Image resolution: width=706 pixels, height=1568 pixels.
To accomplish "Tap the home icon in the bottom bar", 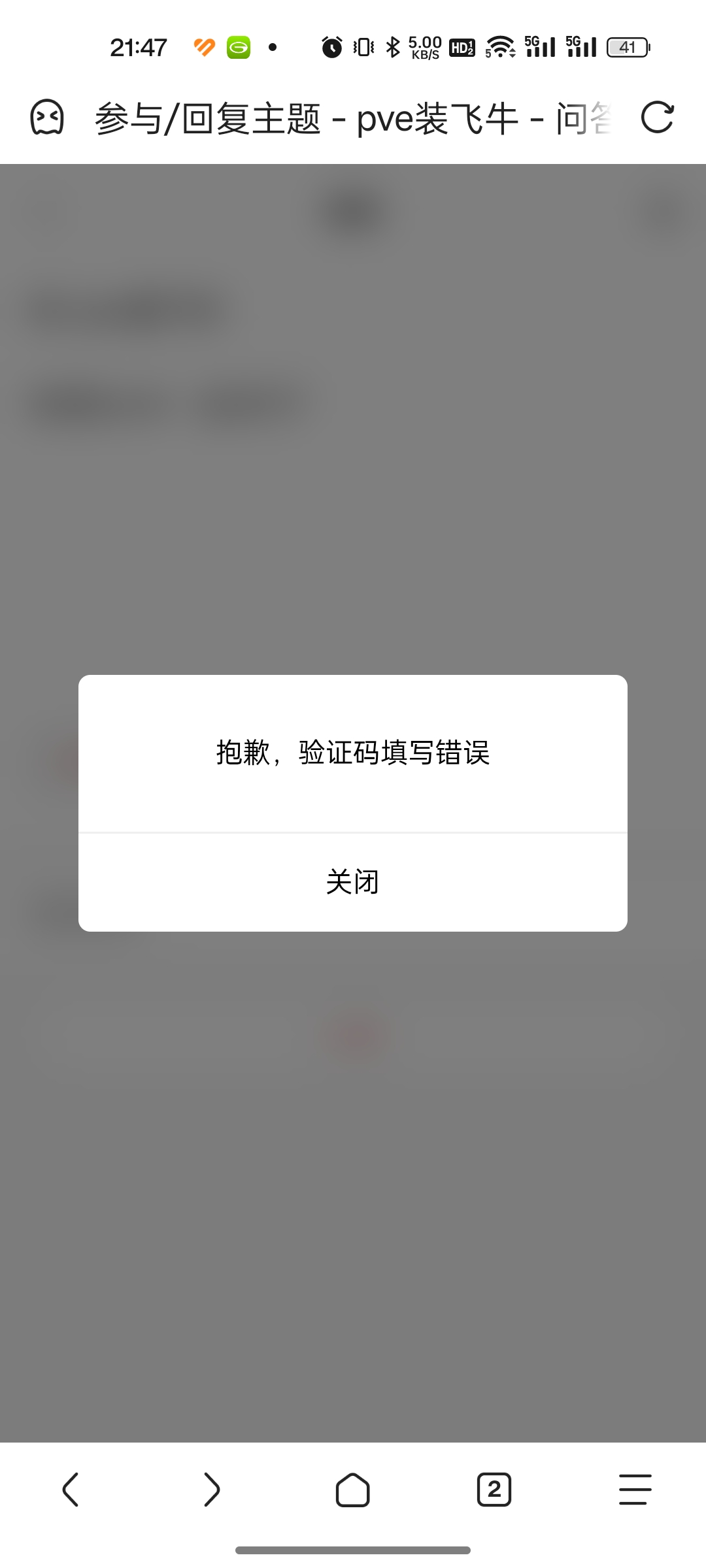I will (353, 1490).
